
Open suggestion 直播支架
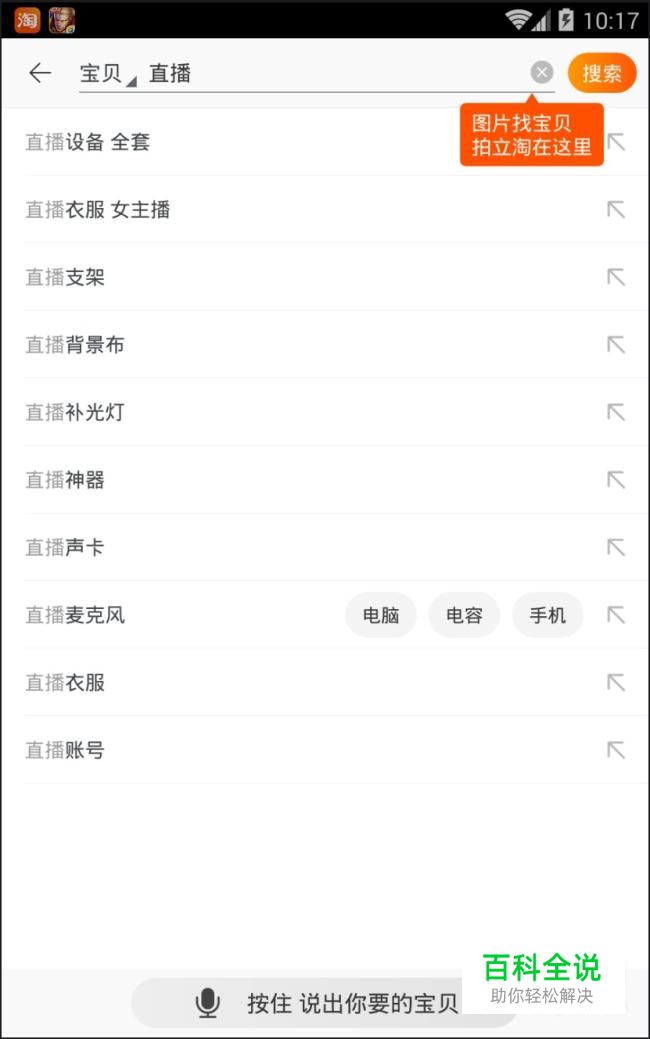(x=66, y=277)
